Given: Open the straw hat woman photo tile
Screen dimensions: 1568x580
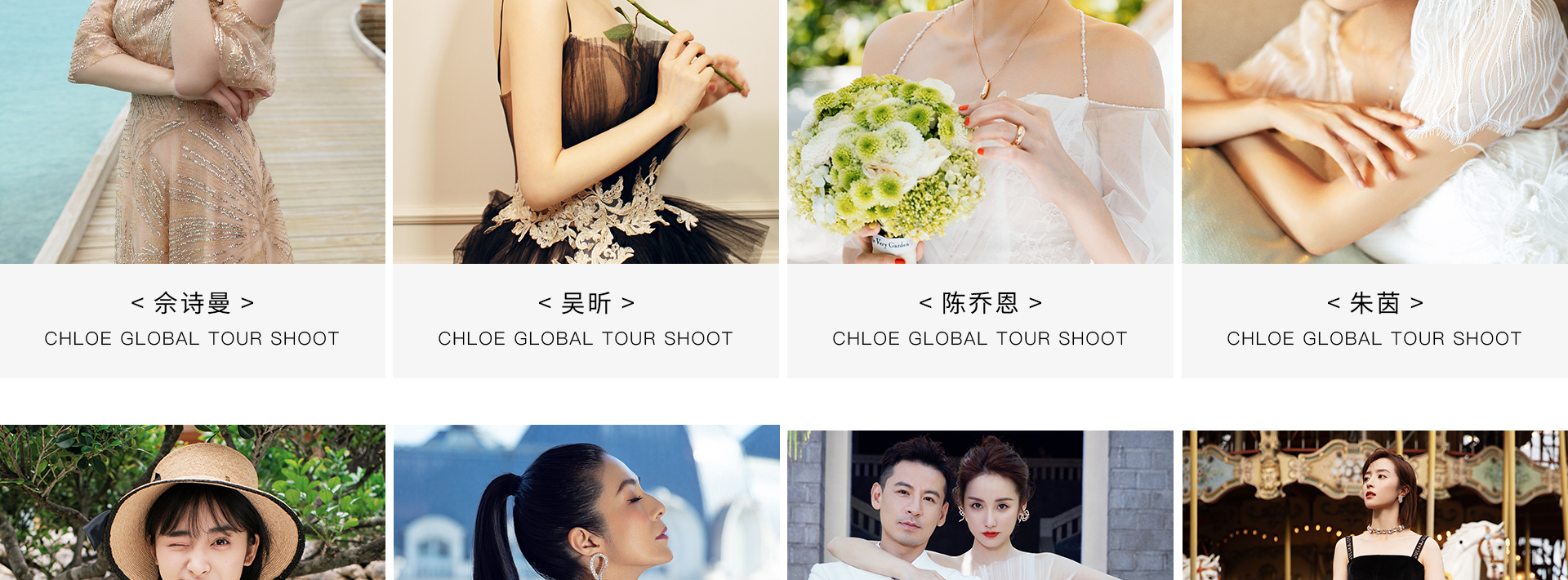Looking at the screenshot, I should 192,502.
